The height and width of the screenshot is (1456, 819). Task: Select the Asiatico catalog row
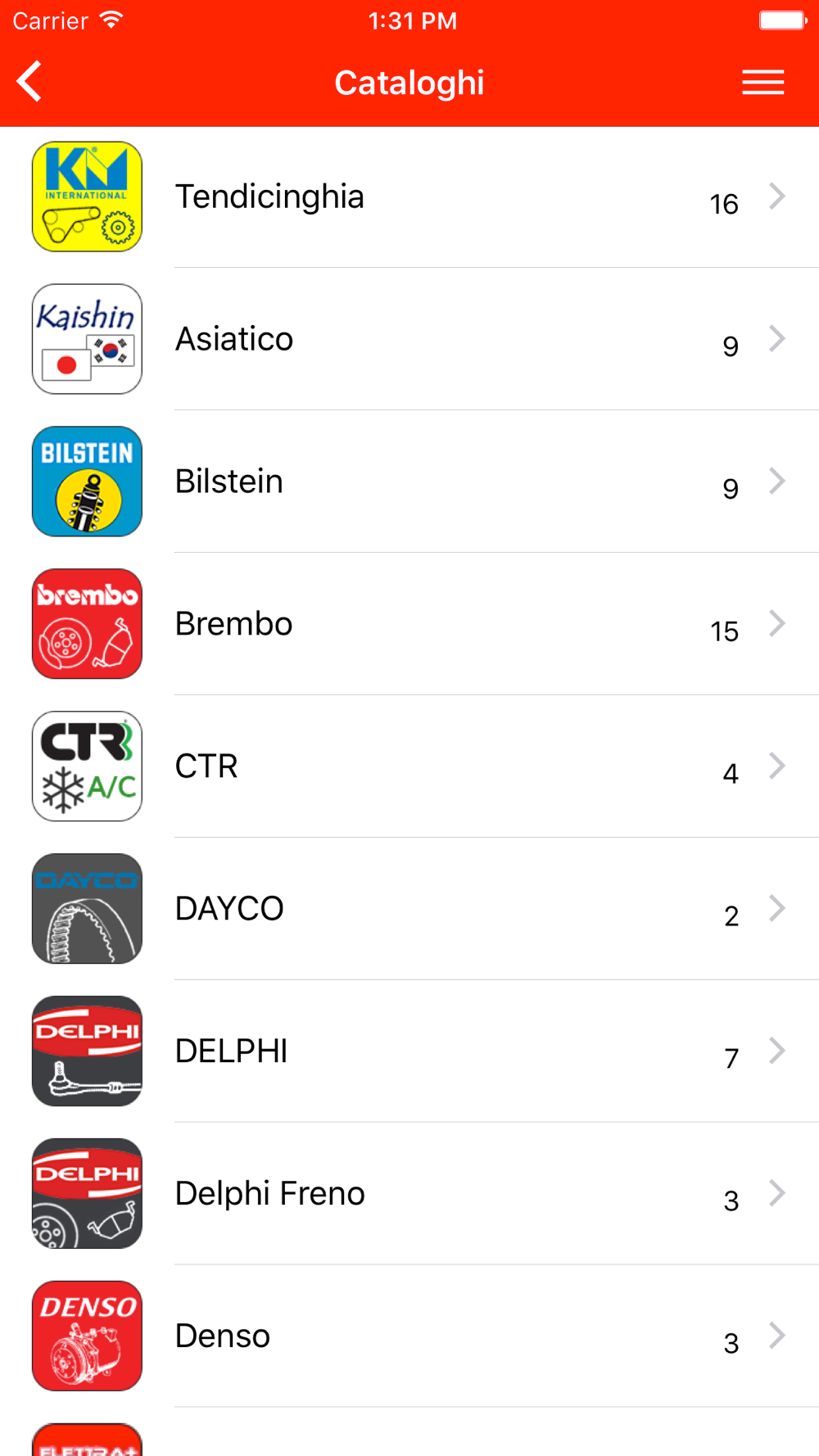(409, 339)
